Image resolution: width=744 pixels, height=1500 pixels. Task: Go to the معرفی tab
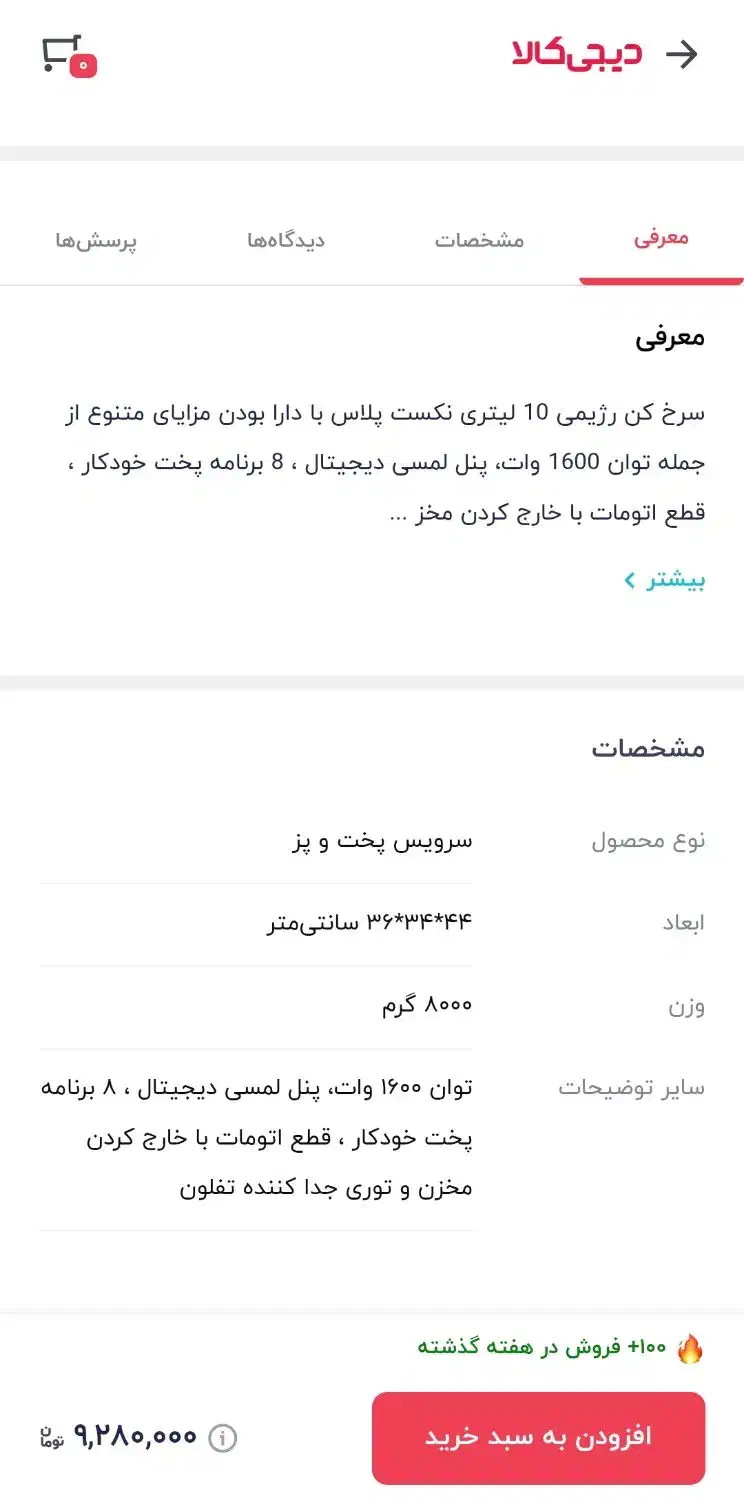pos(660,240)
